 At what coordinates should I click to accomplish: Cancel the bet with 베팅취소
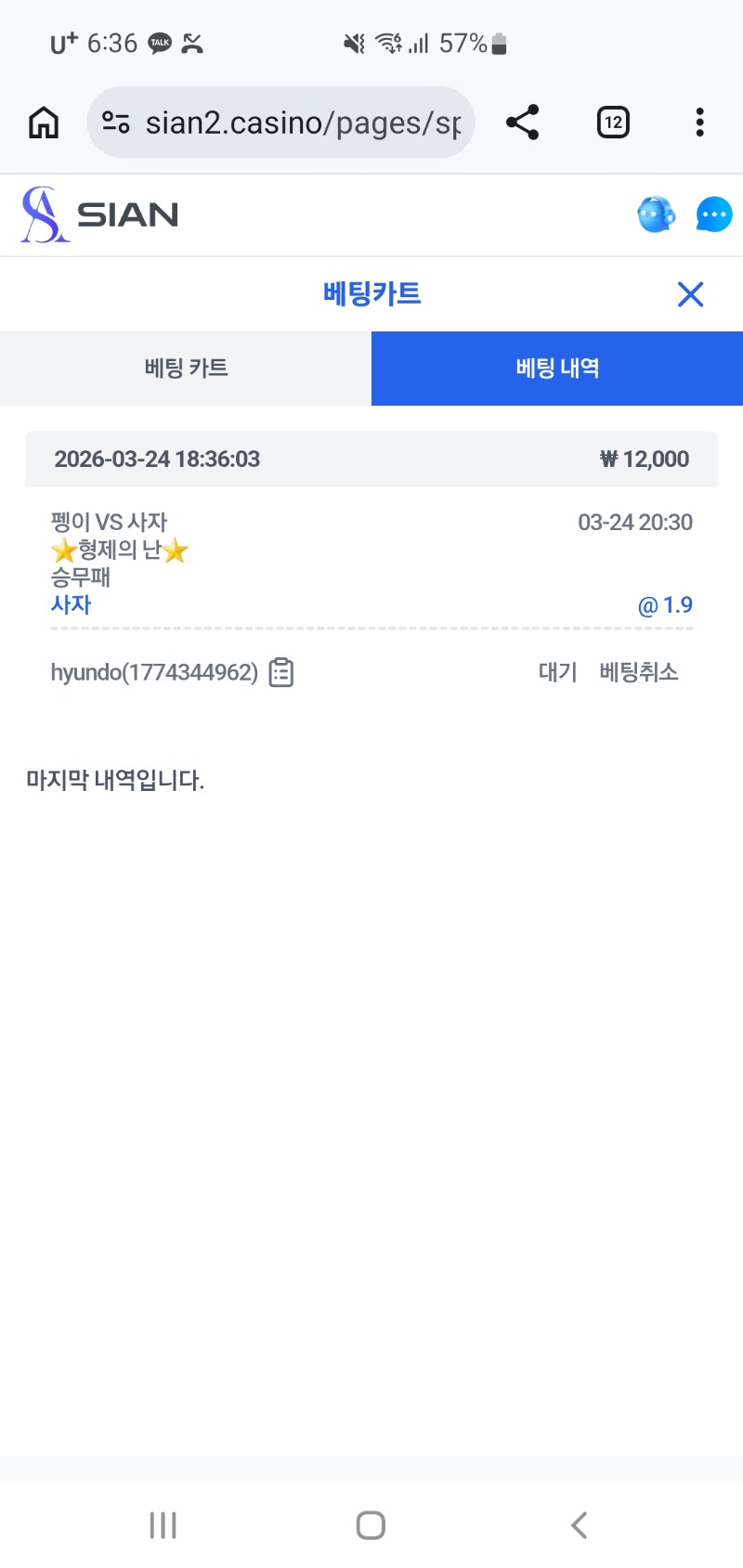639,672
